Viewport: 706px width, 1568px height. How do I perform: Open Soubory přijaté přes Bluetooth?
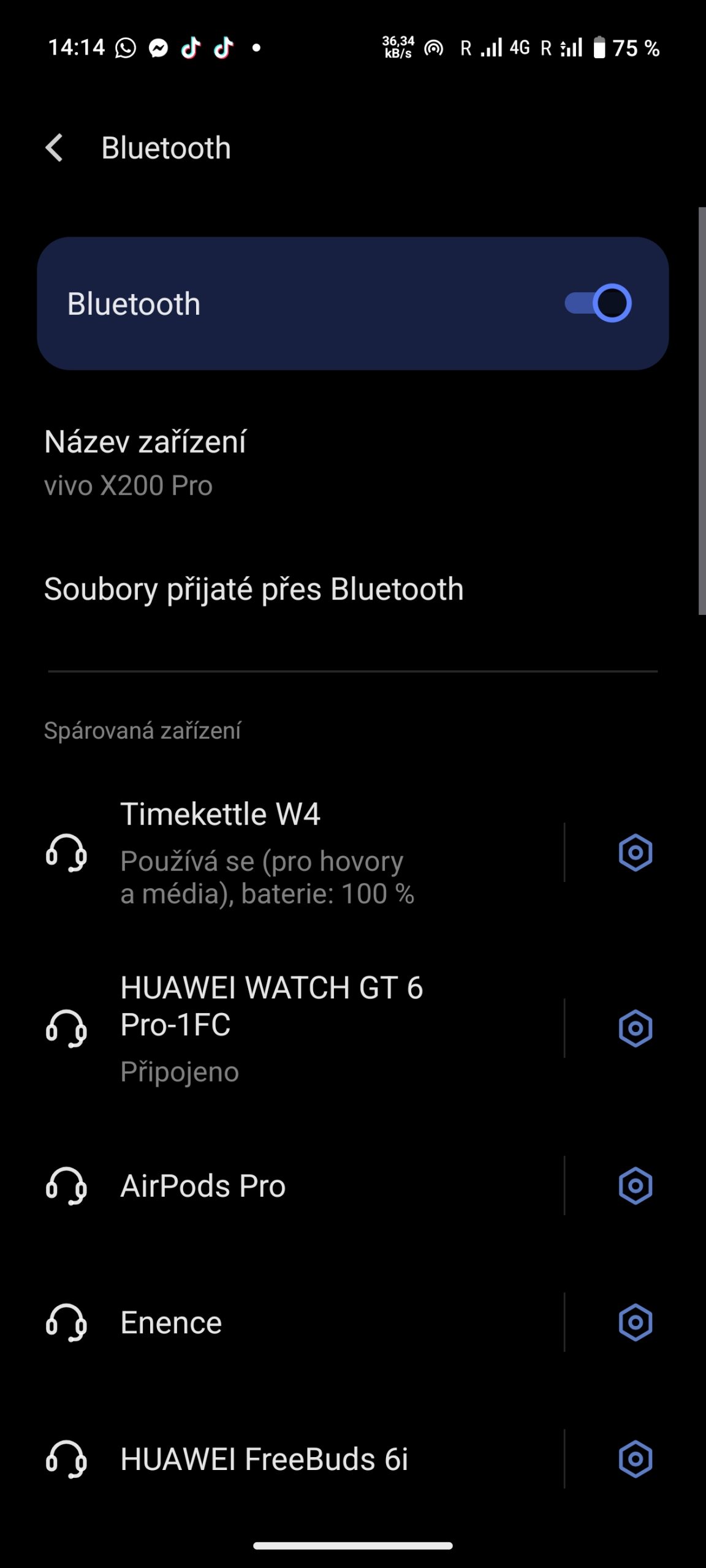coord(254,589)
